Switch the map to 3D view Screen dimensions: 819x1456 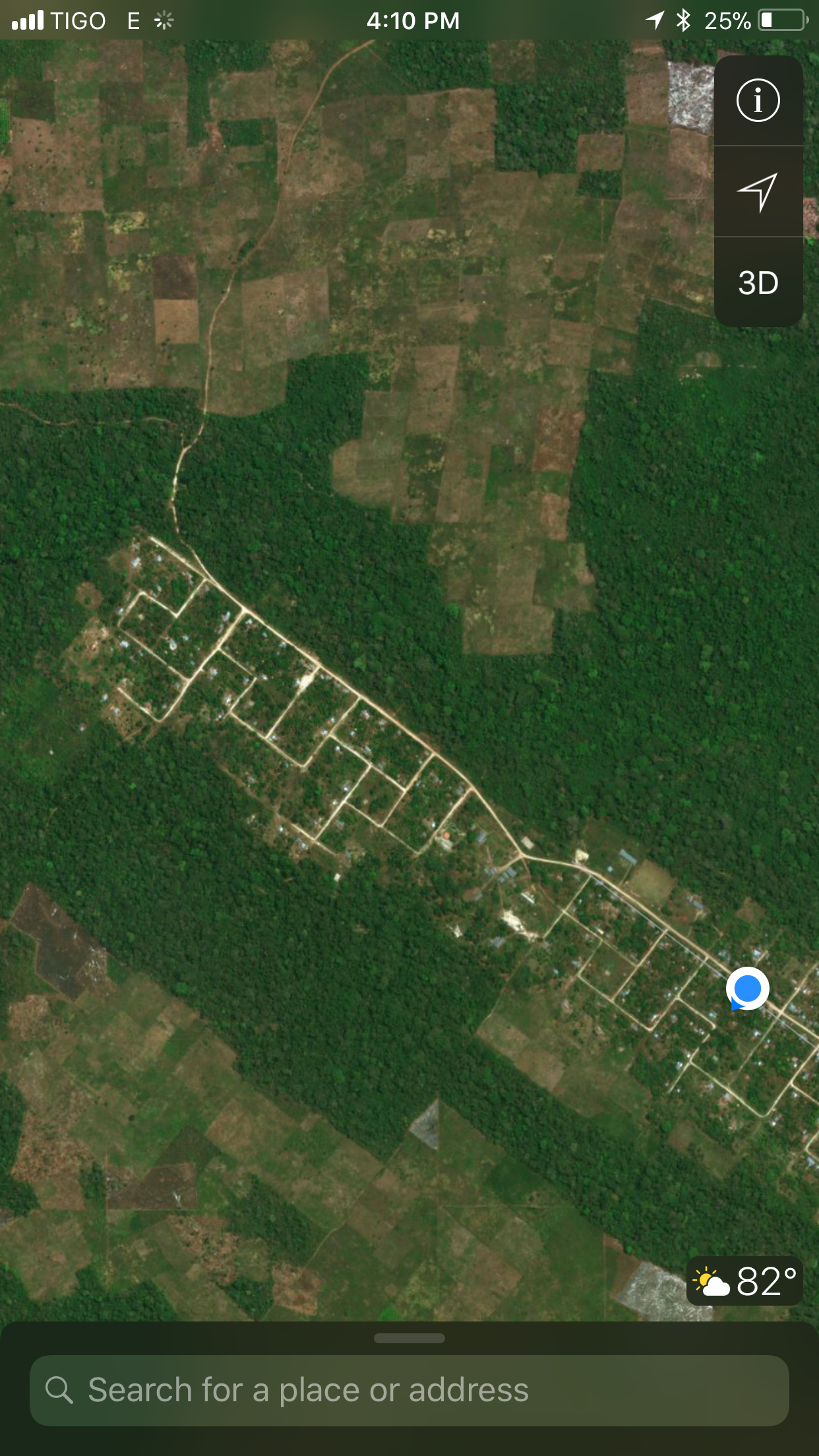(758, 283)
